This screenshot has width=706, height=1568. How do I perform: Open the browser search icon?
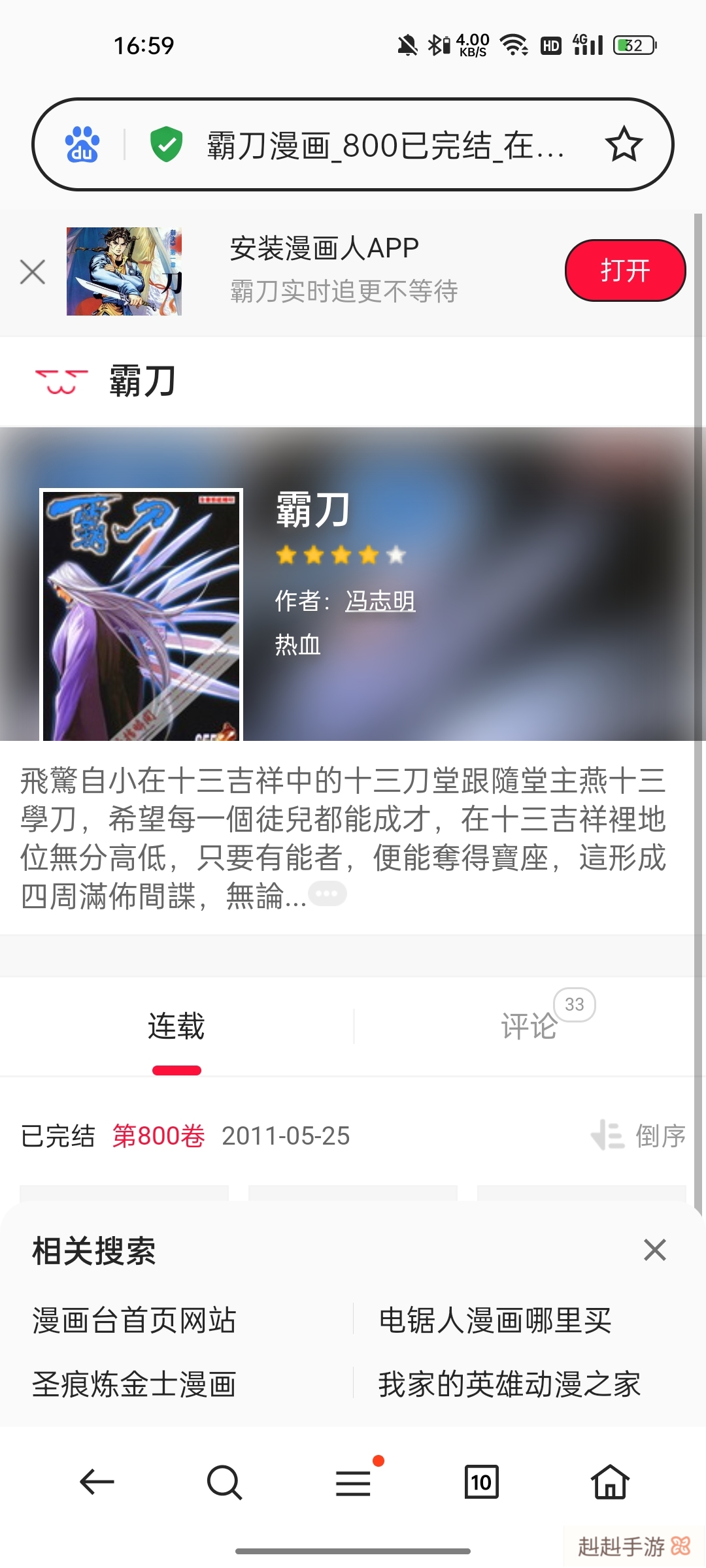[x=224, y=1482]
